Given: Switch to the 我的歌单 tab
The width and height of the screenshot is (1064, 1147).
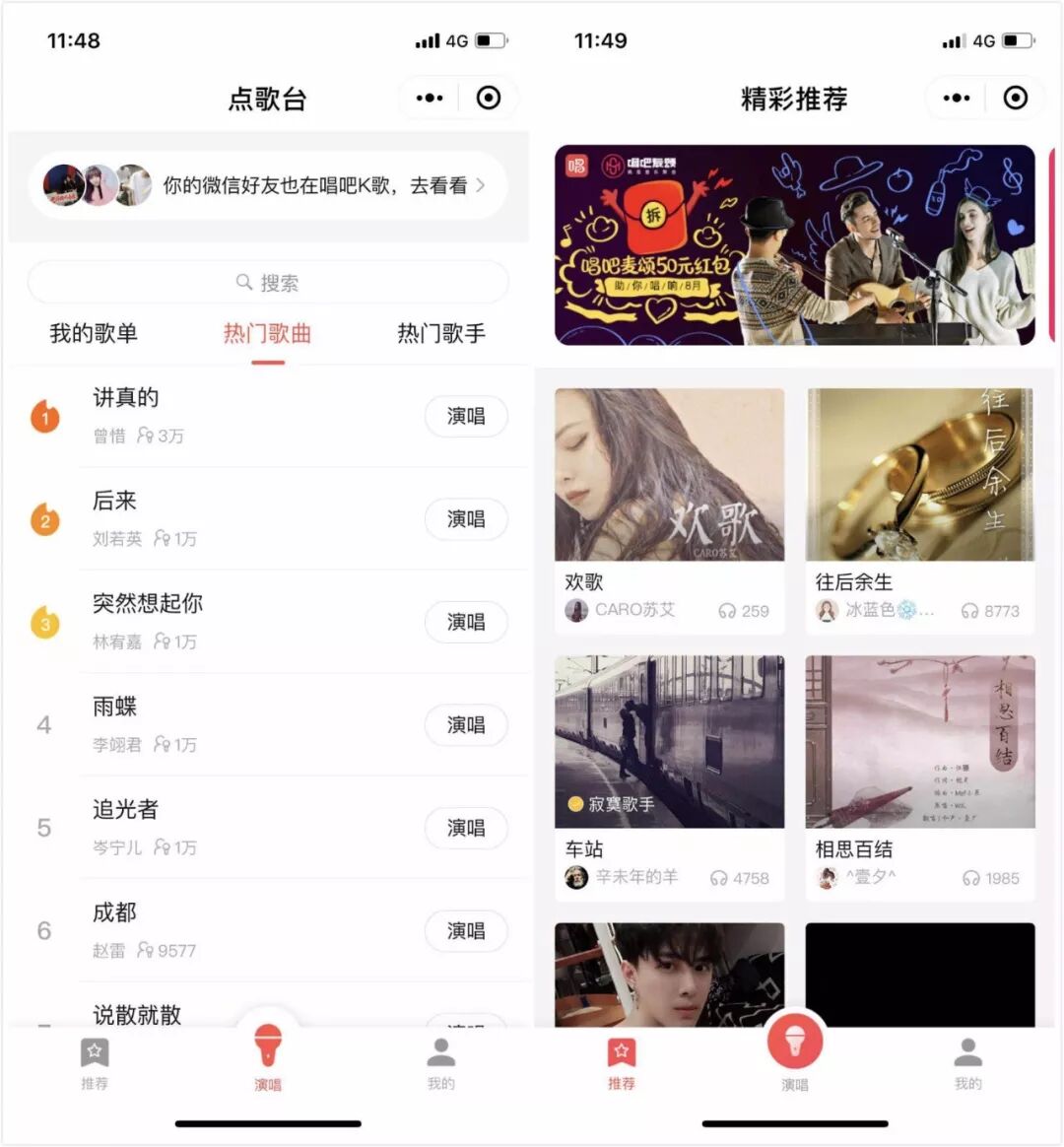Looking at the screenshot, I should [94, 333].
